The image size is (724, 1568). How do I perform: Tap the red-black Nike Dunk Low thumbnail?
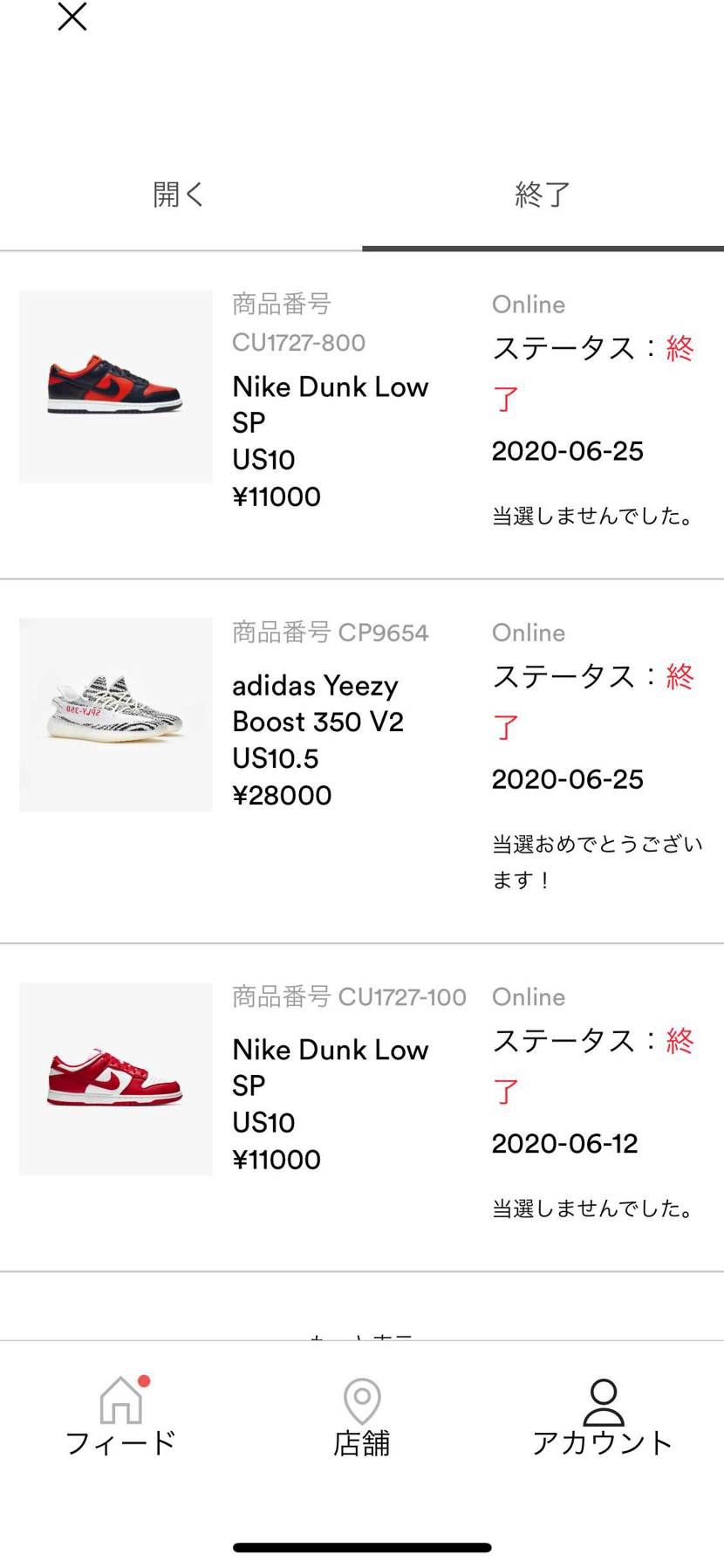[115, 387]
